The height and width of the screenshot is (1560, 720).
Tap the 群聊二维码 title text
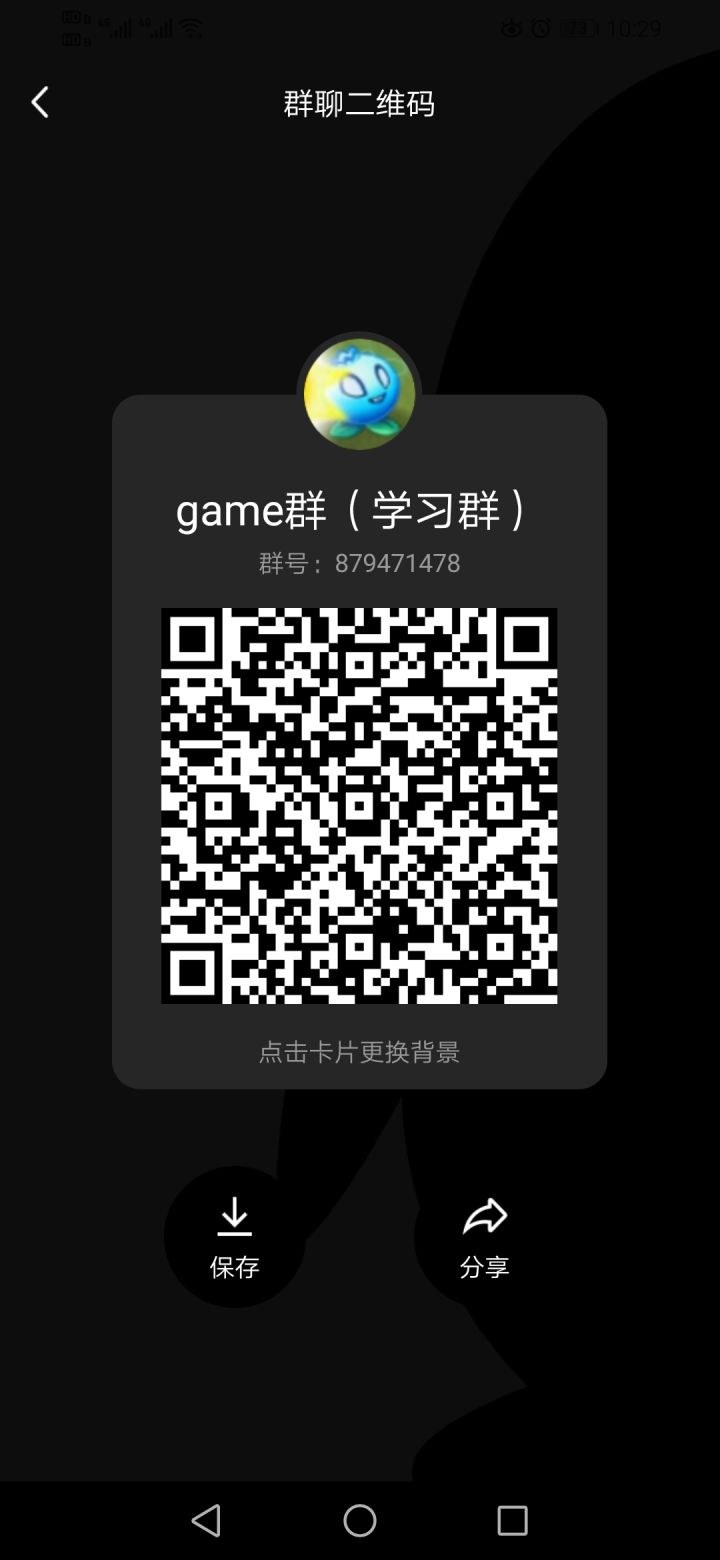[359, 103]
